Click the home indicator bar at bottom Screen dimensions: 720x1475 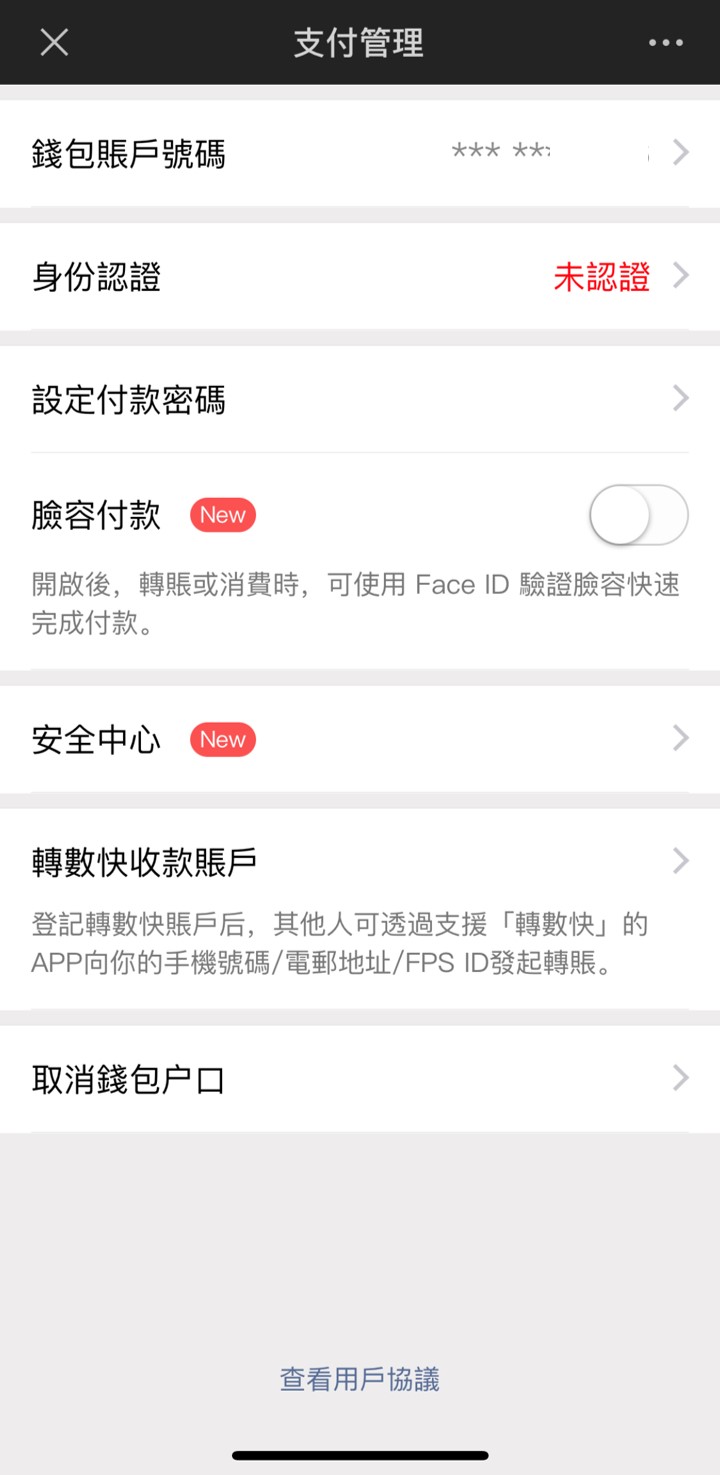(360, 1455)
